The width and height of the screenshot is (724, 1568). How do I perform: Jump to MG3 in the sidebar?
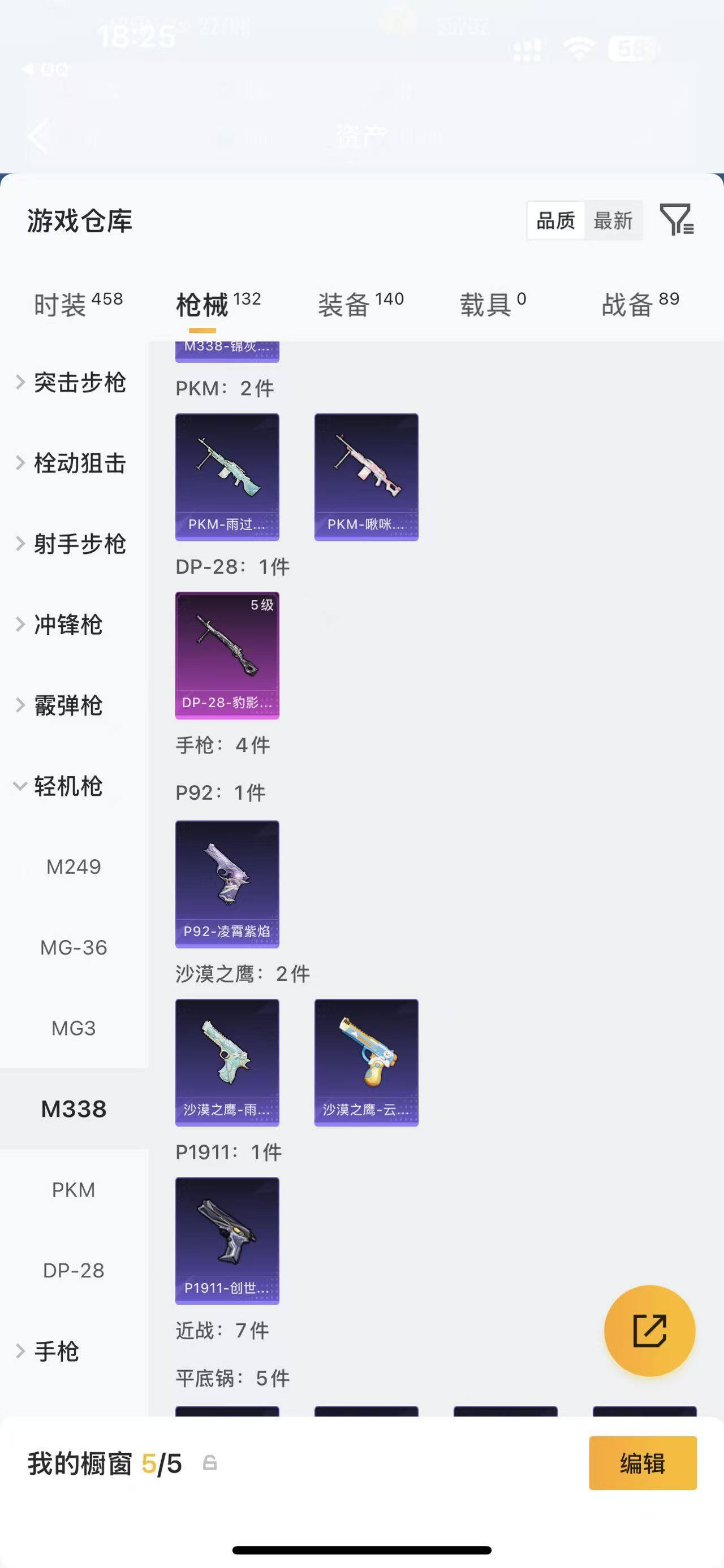click(x=74, y=1028)
